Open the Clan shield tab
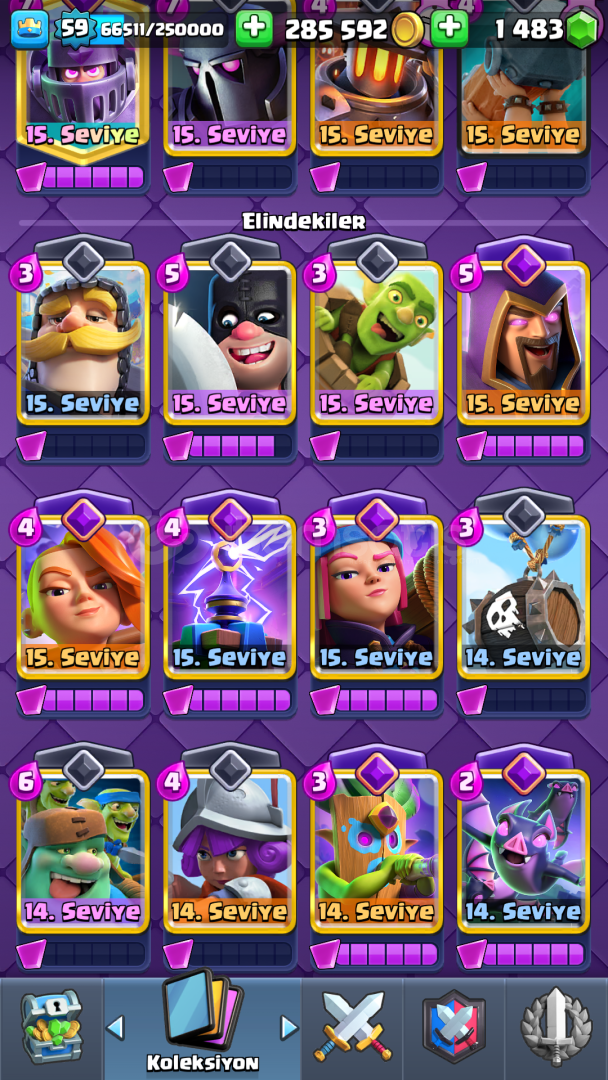This screenshot has height=1080, width=608. point(454,1028)
